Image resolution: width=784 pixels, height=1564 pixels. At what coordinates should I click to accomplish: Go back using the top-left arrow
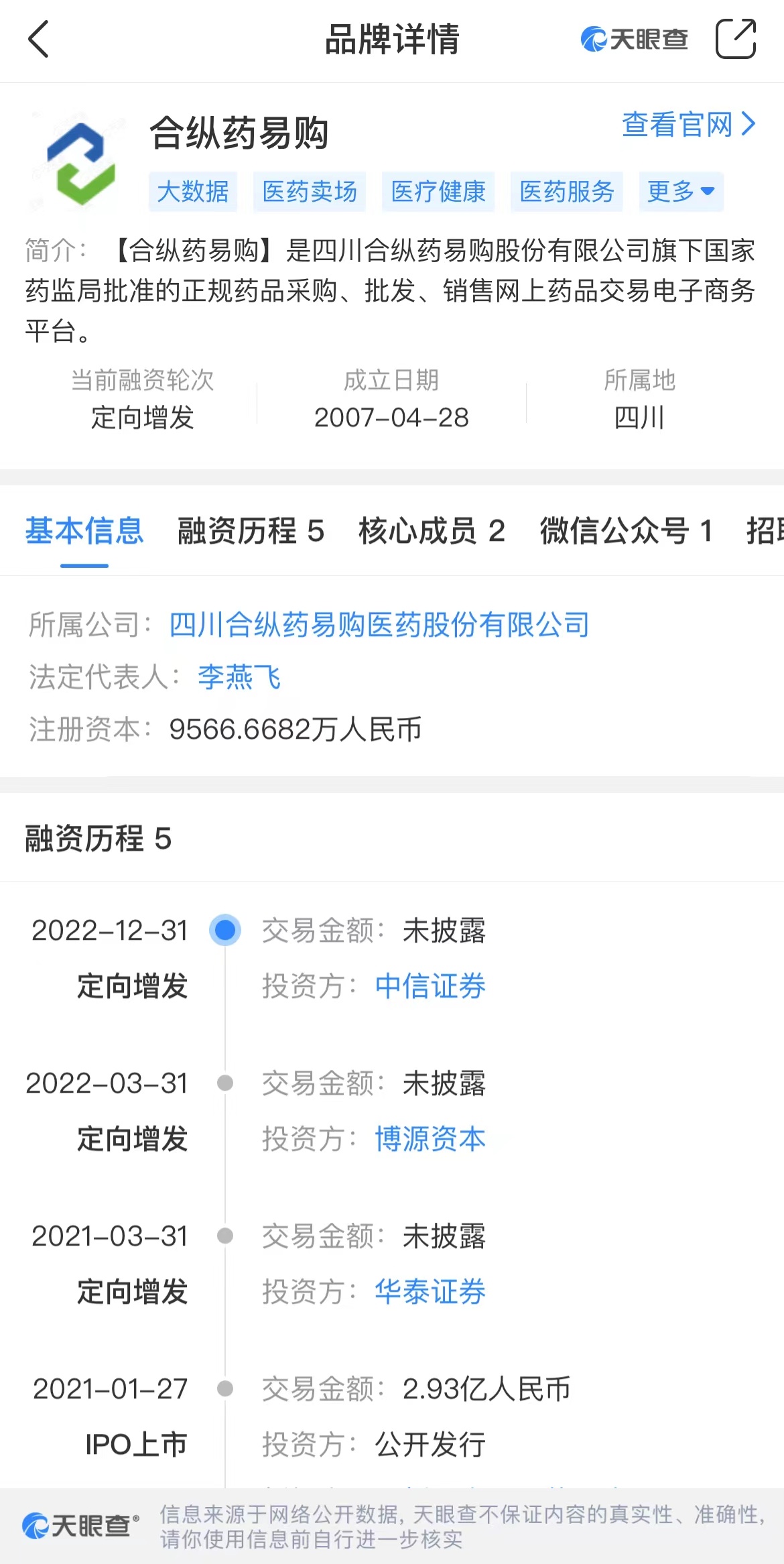click(39, 39)
